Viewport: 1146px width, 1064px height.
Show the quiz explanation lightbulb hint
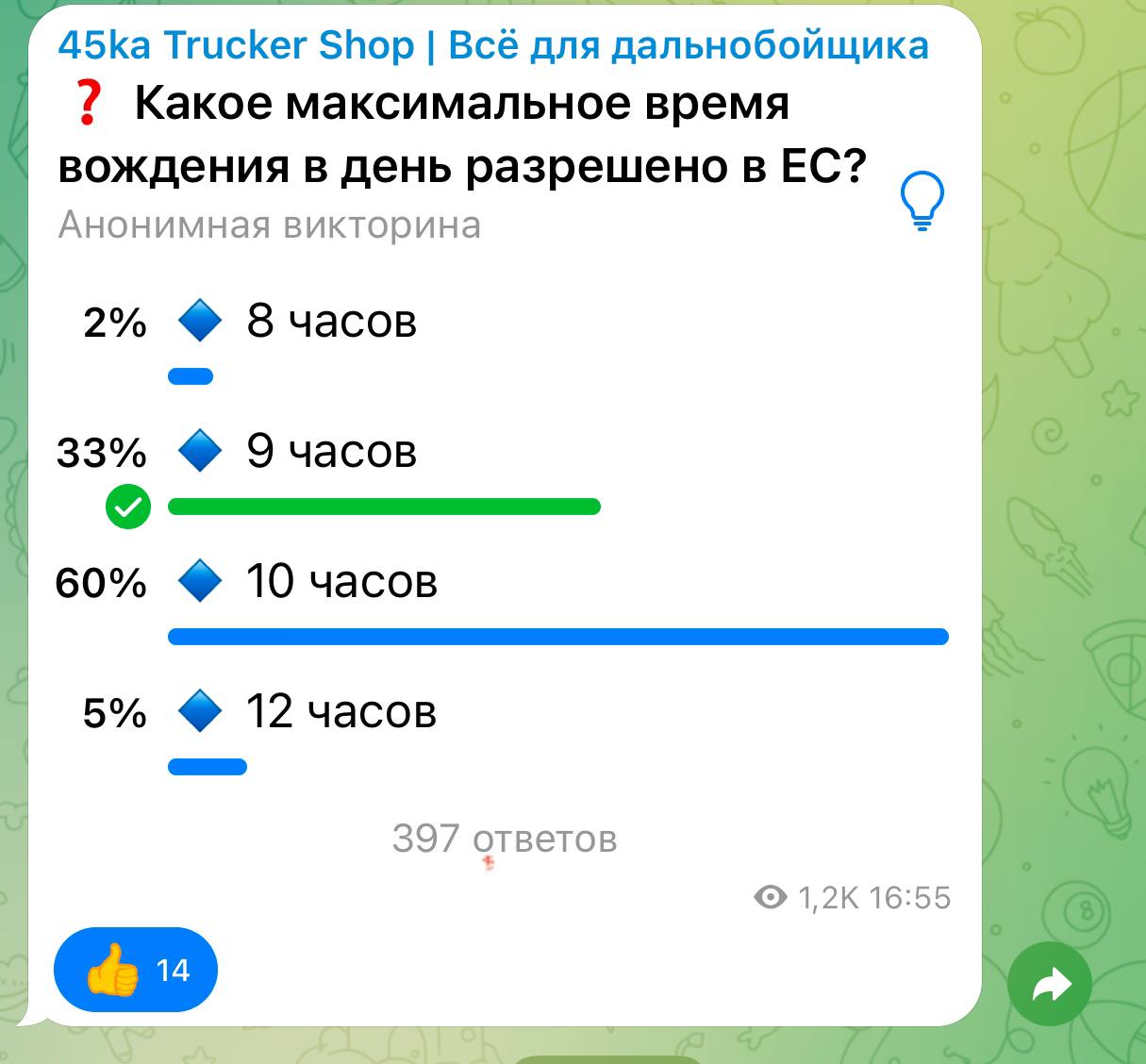coord(922,201)
